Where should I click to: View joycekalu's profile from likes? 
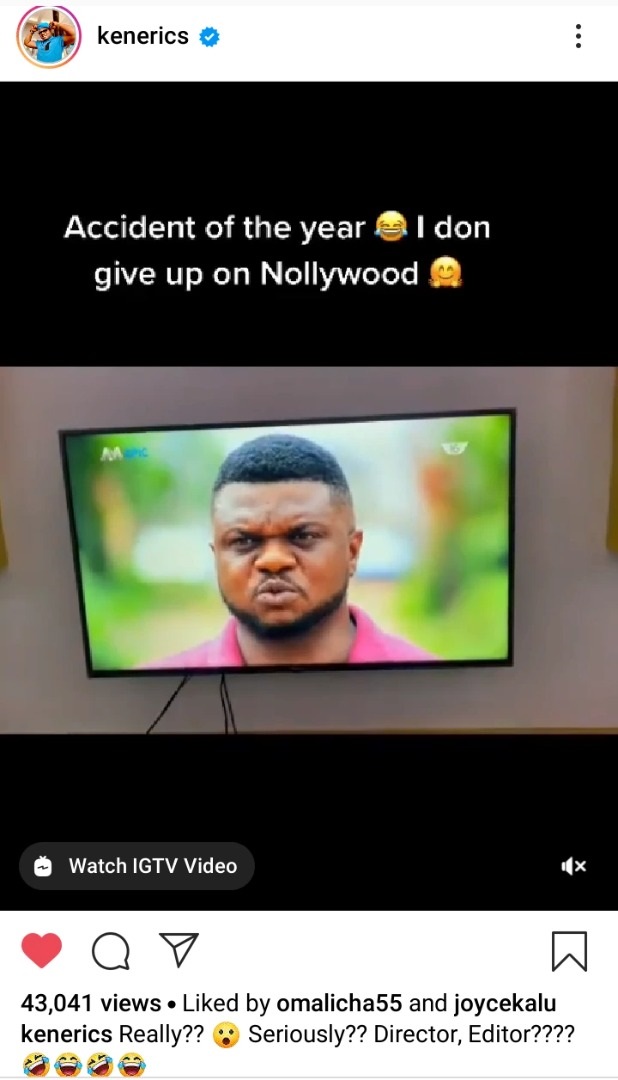click(x=498, y=1003)
